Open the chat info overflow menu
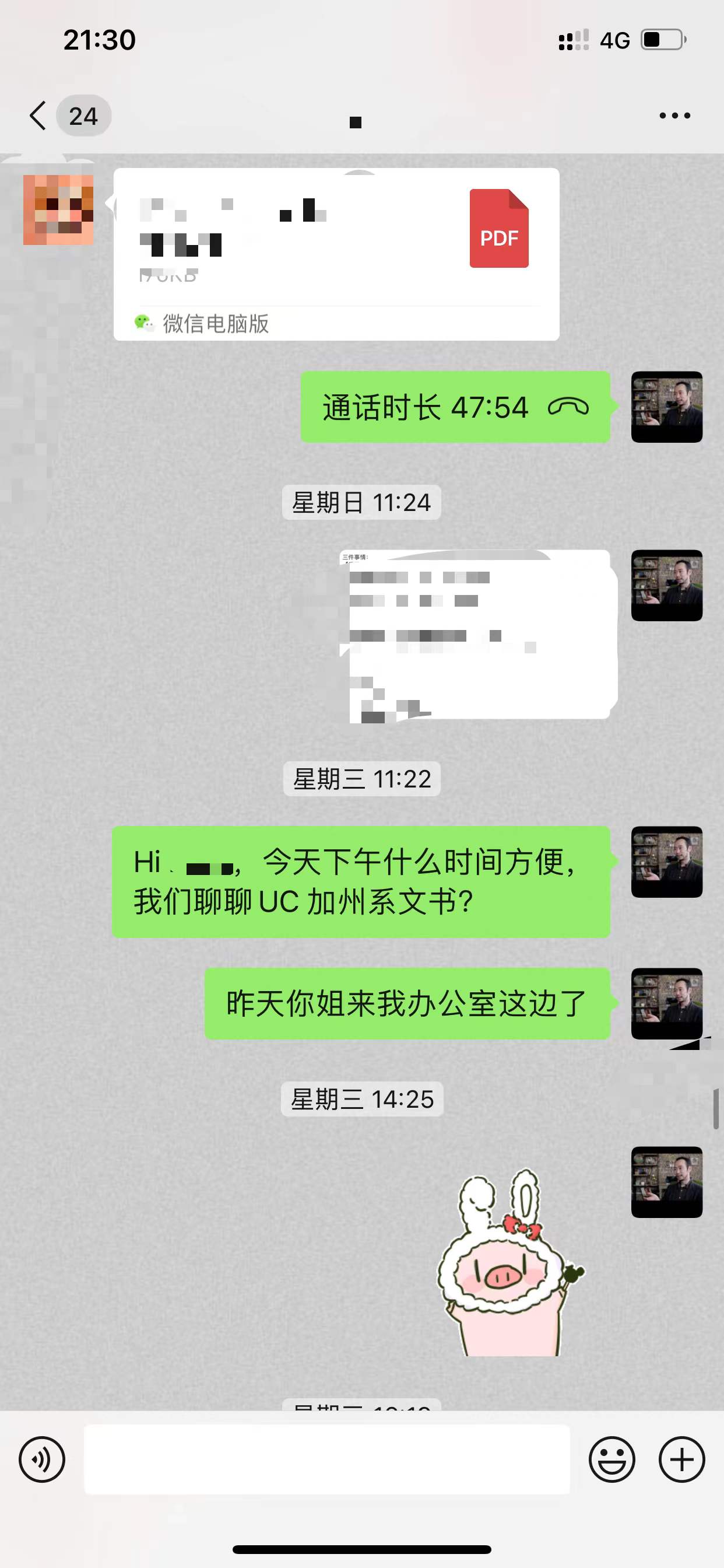Screen dimensions: 724x1568 pos(674,116)
